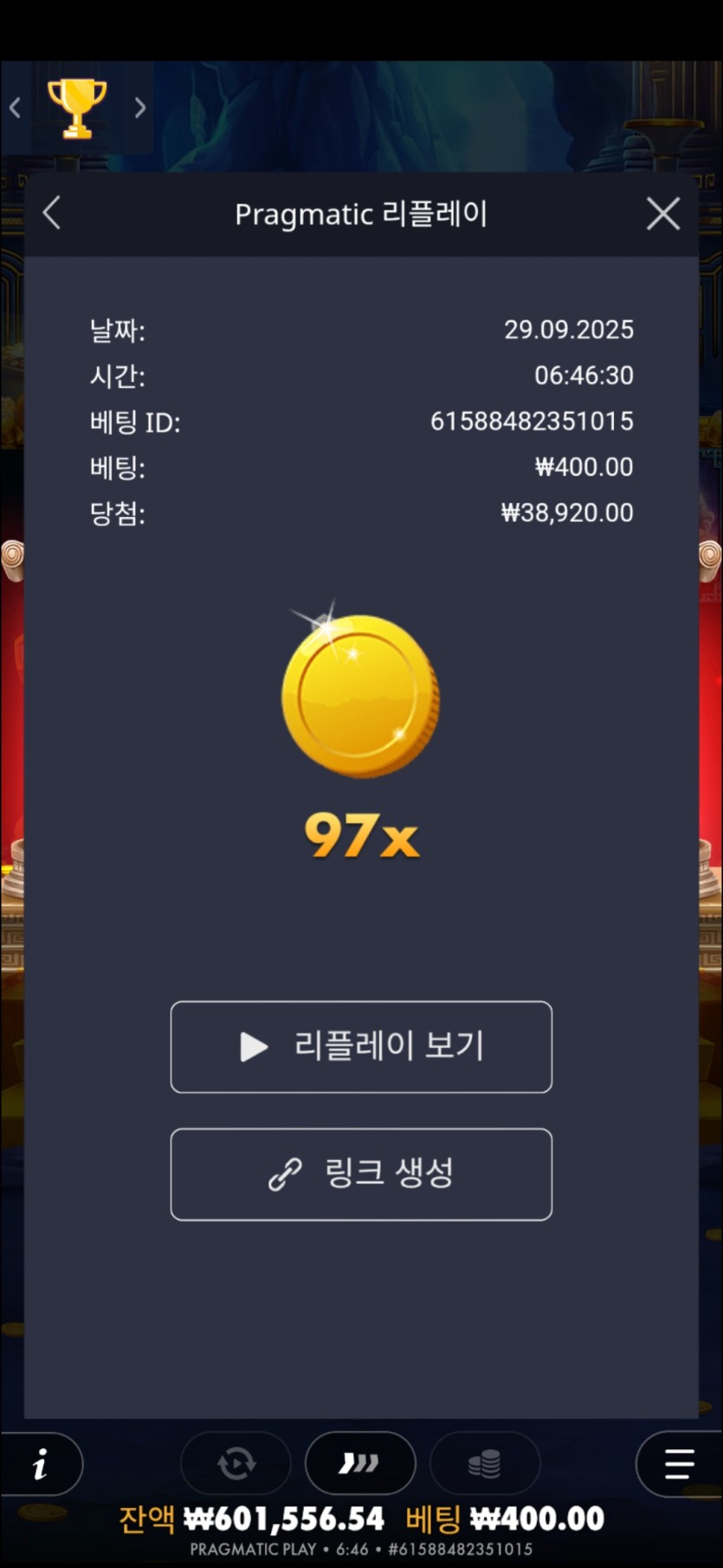
Task: Expand next achievement with the right chevron
Action: pyautogui.click(x=139, y=107)
